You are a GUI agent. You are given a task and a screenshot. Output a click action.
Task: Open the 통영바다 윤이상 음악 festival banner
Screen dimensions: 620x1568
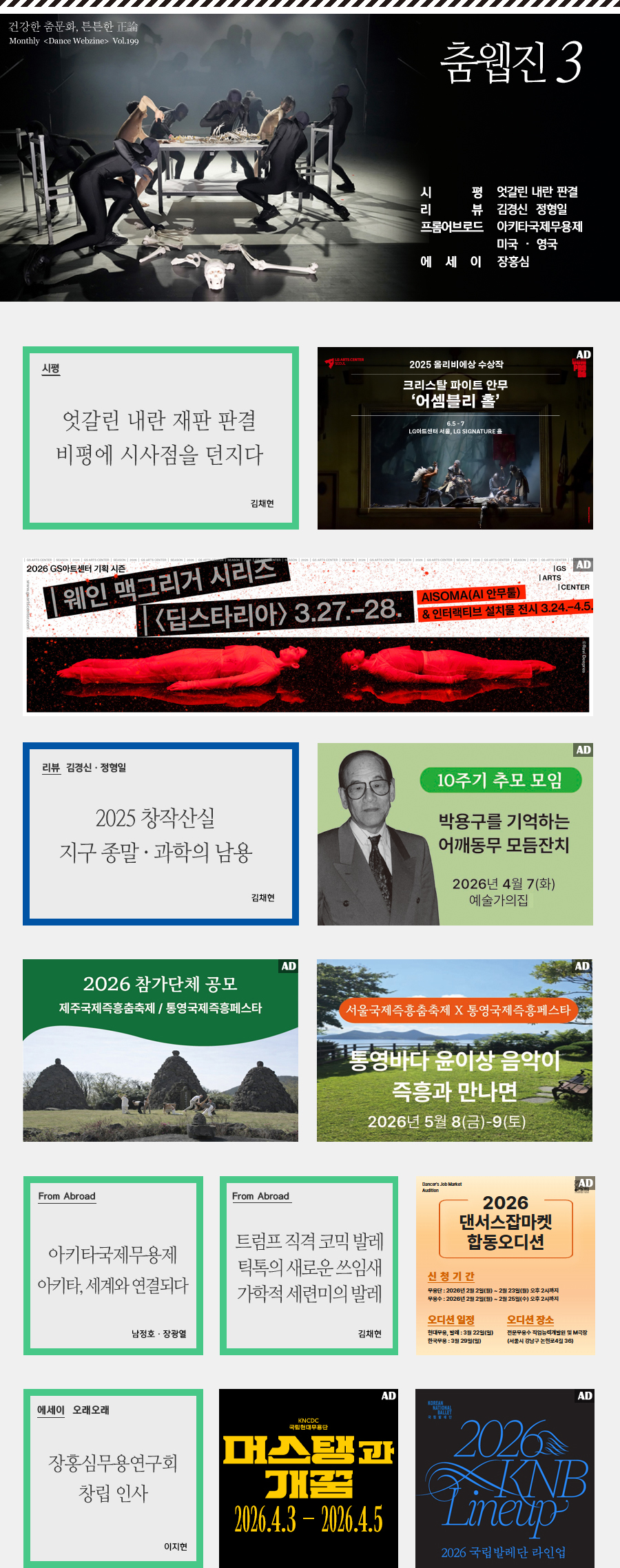coord(455,1050)
